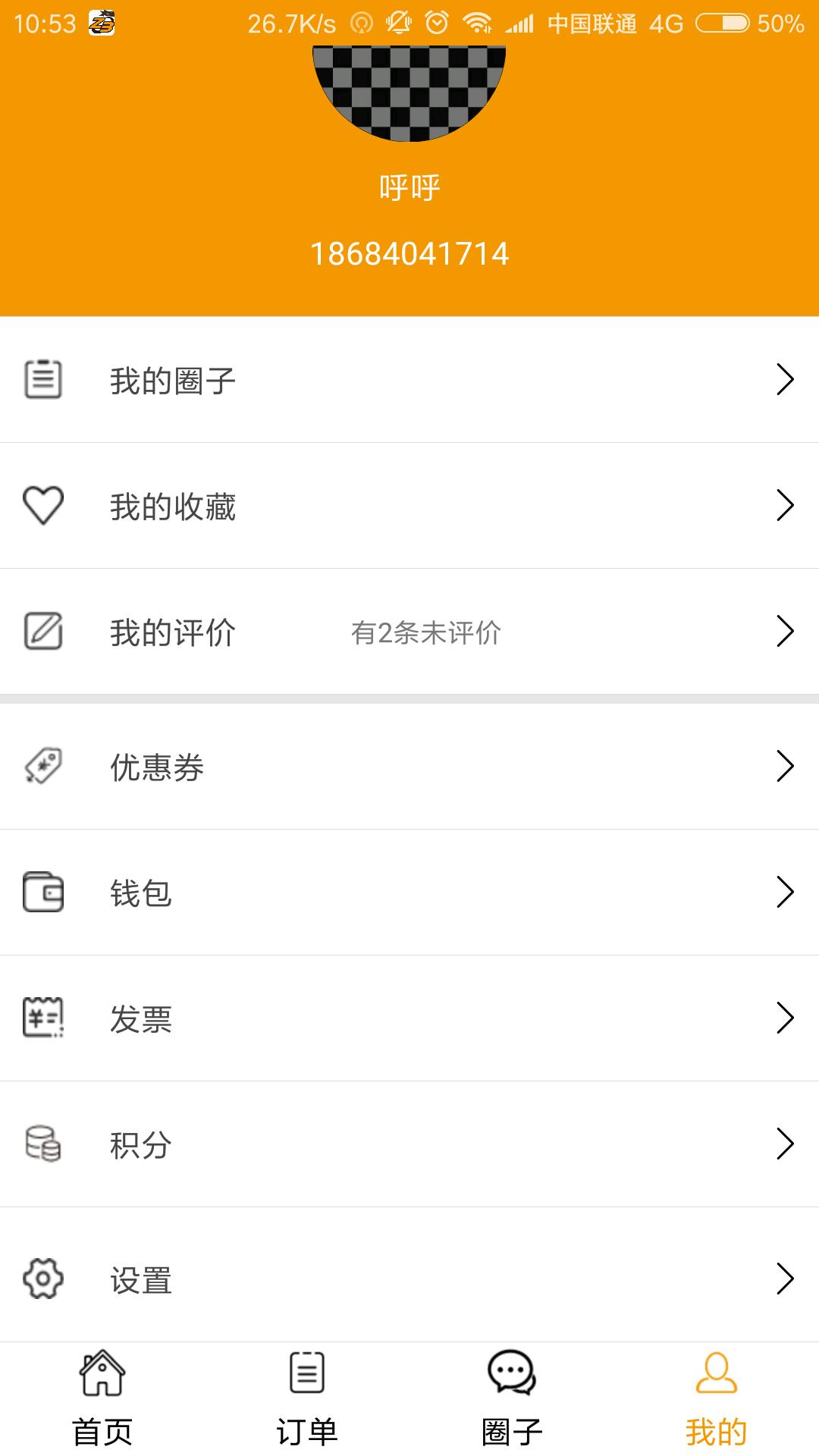The width and height of the screenshot is (819, 1456).
Task: Tap the phone number 18684041714
Action: [x=409, y=255]
